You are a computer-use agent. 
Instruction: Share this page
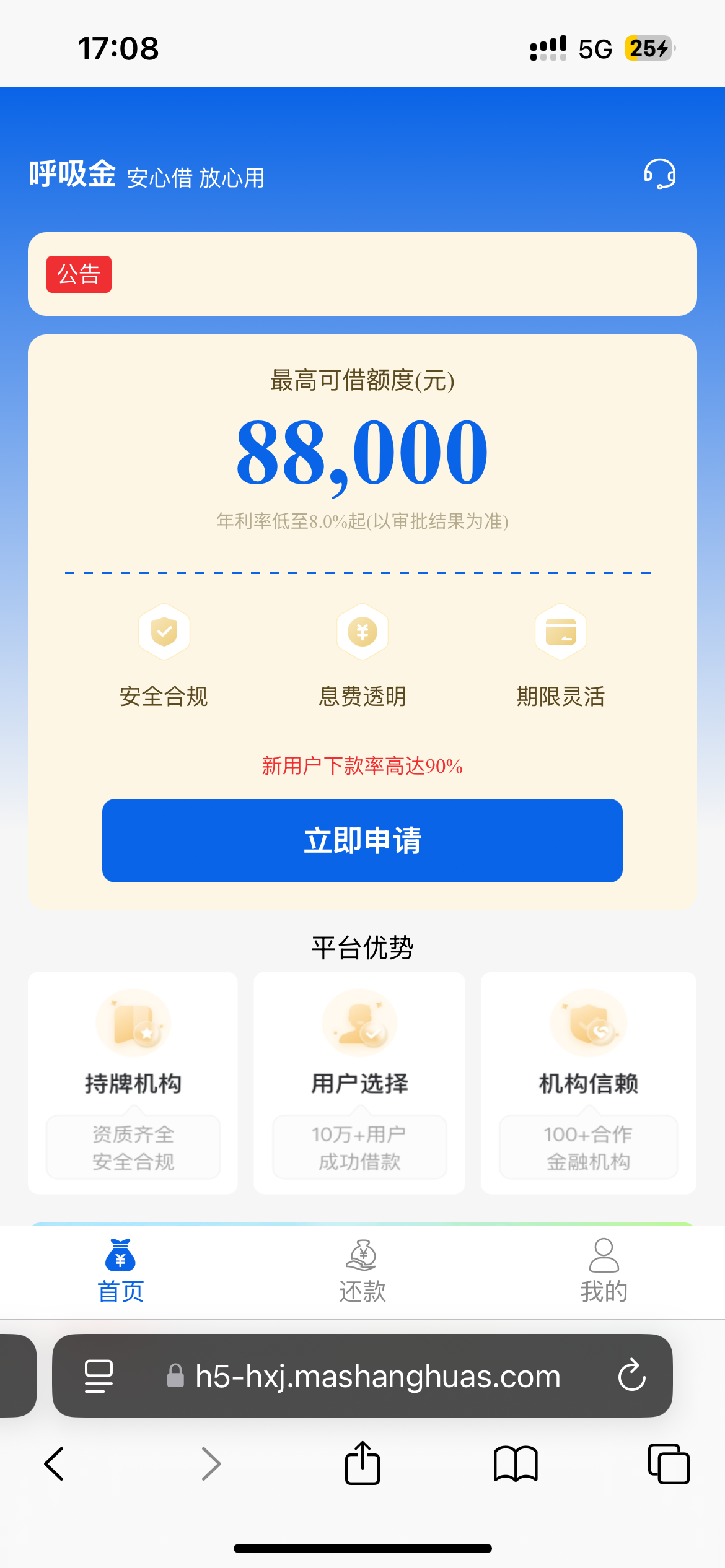pos(362,1462)
